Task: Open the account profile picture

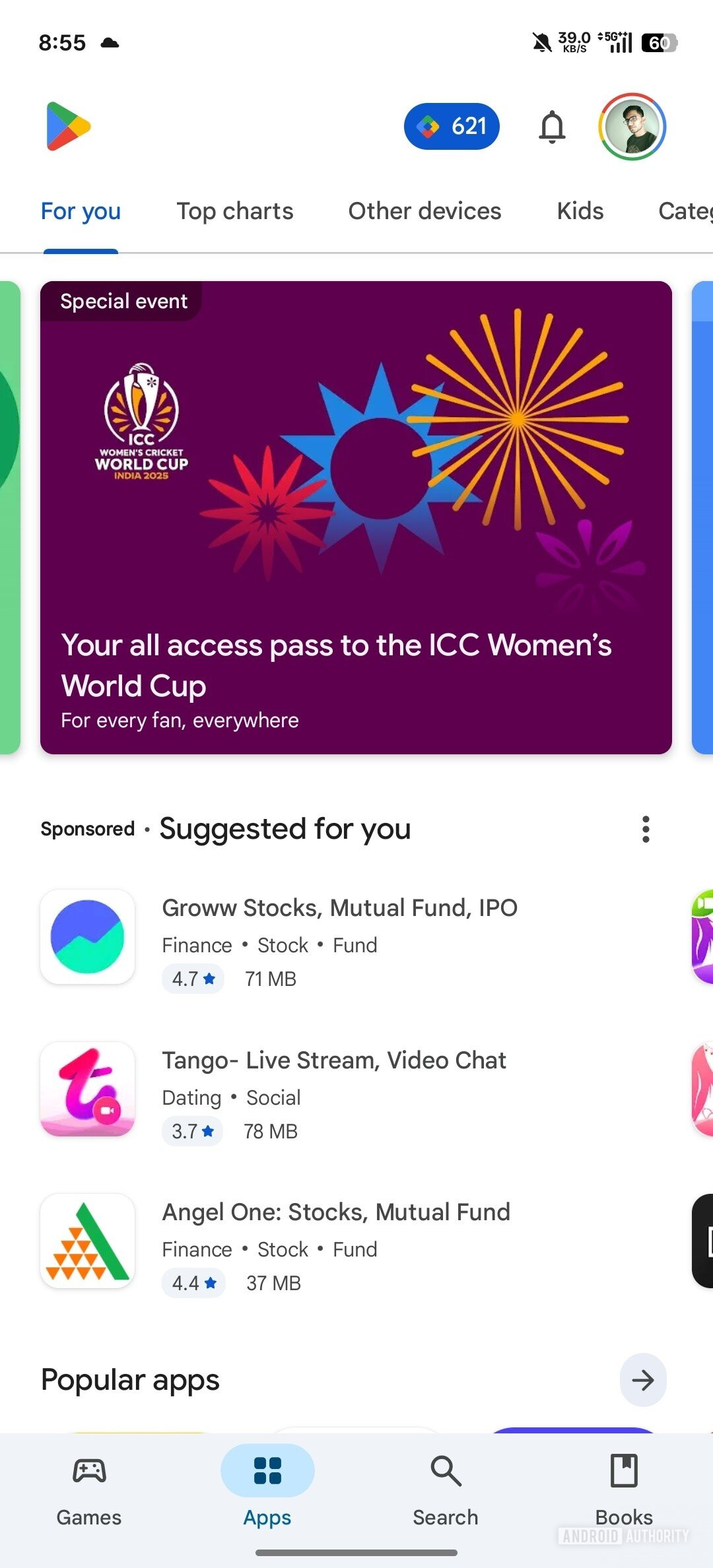Action: 632,127
